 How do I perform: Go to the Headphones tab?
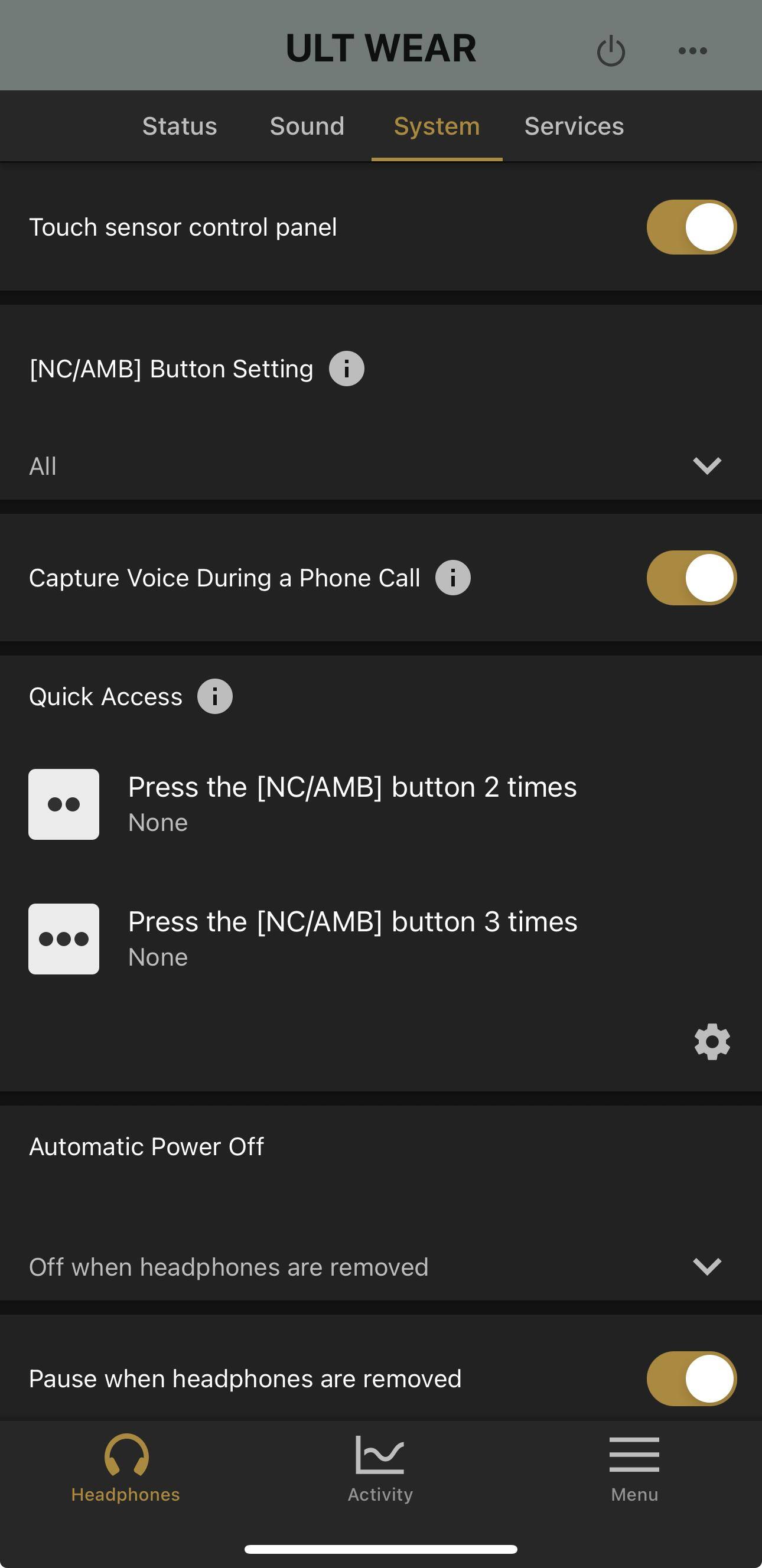pyautogui.click(x=126, y=1468)
